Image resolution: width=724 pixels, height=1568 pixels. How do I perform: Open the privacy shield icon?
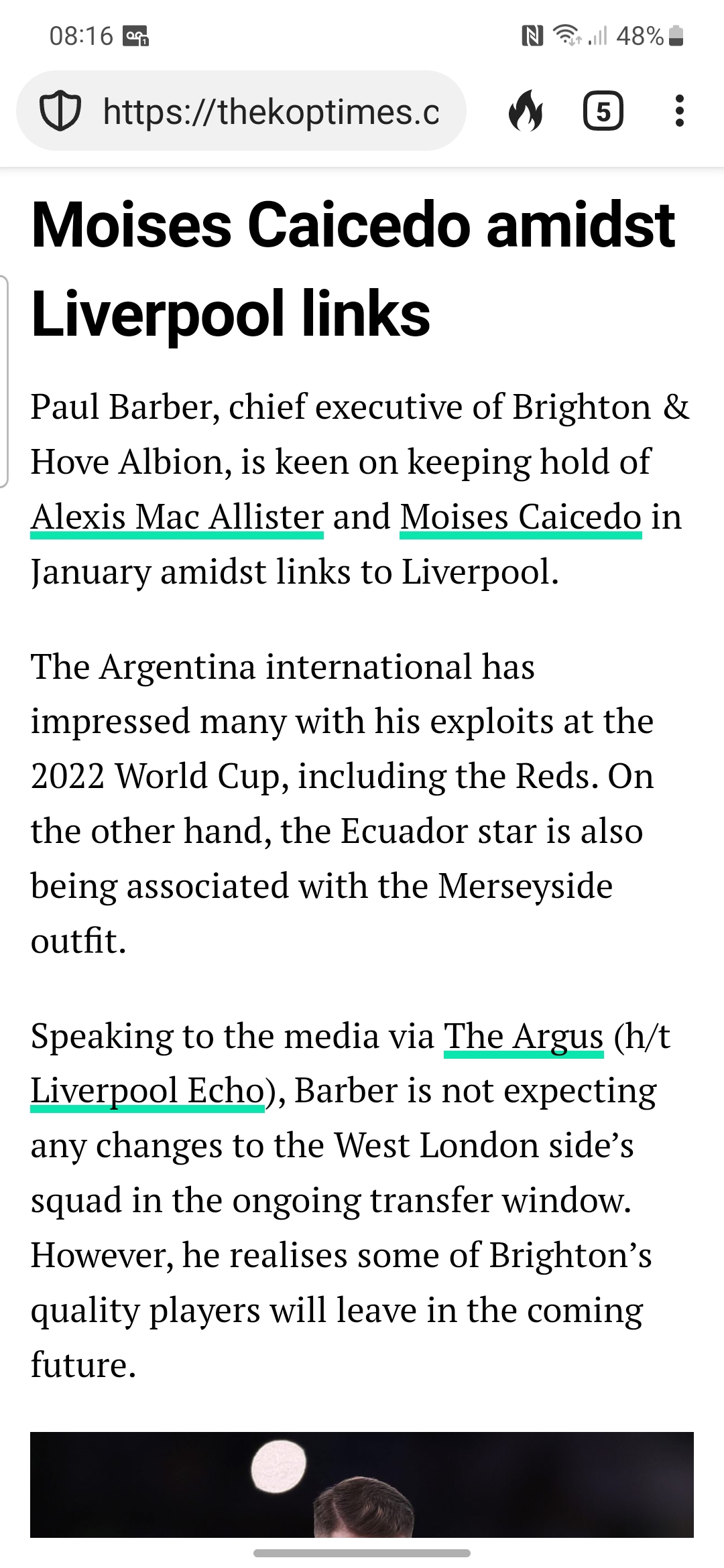[x=60, y=111]
